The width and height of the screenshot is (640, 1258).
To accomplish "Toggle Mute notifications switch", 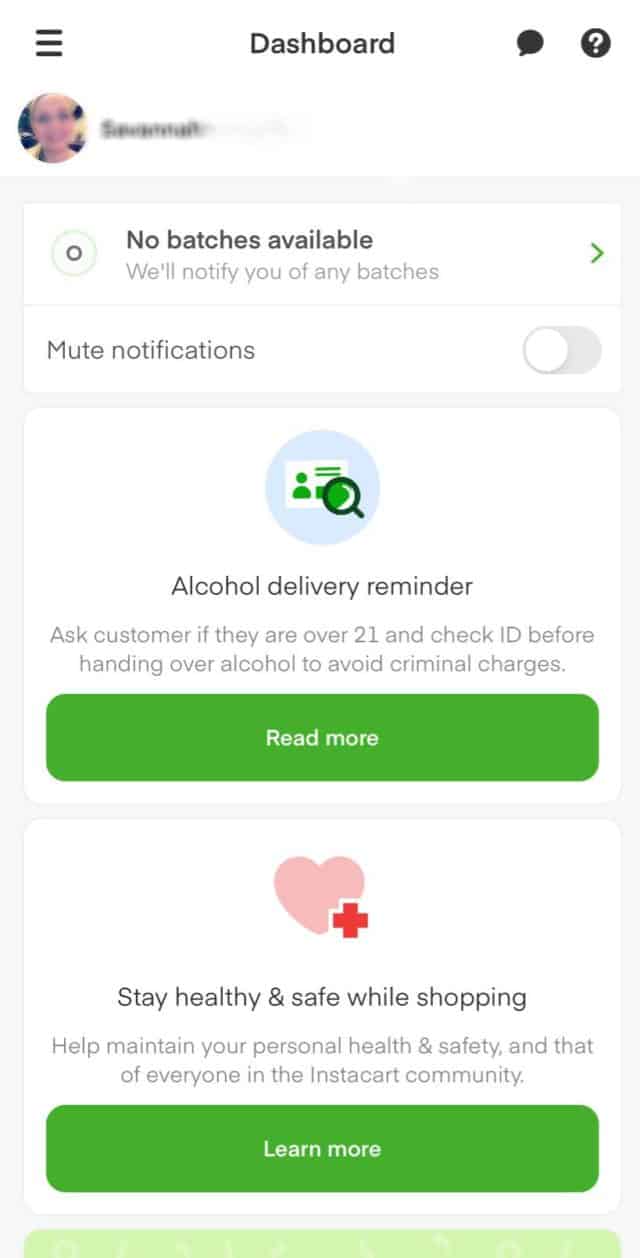I will click(562, 351).
